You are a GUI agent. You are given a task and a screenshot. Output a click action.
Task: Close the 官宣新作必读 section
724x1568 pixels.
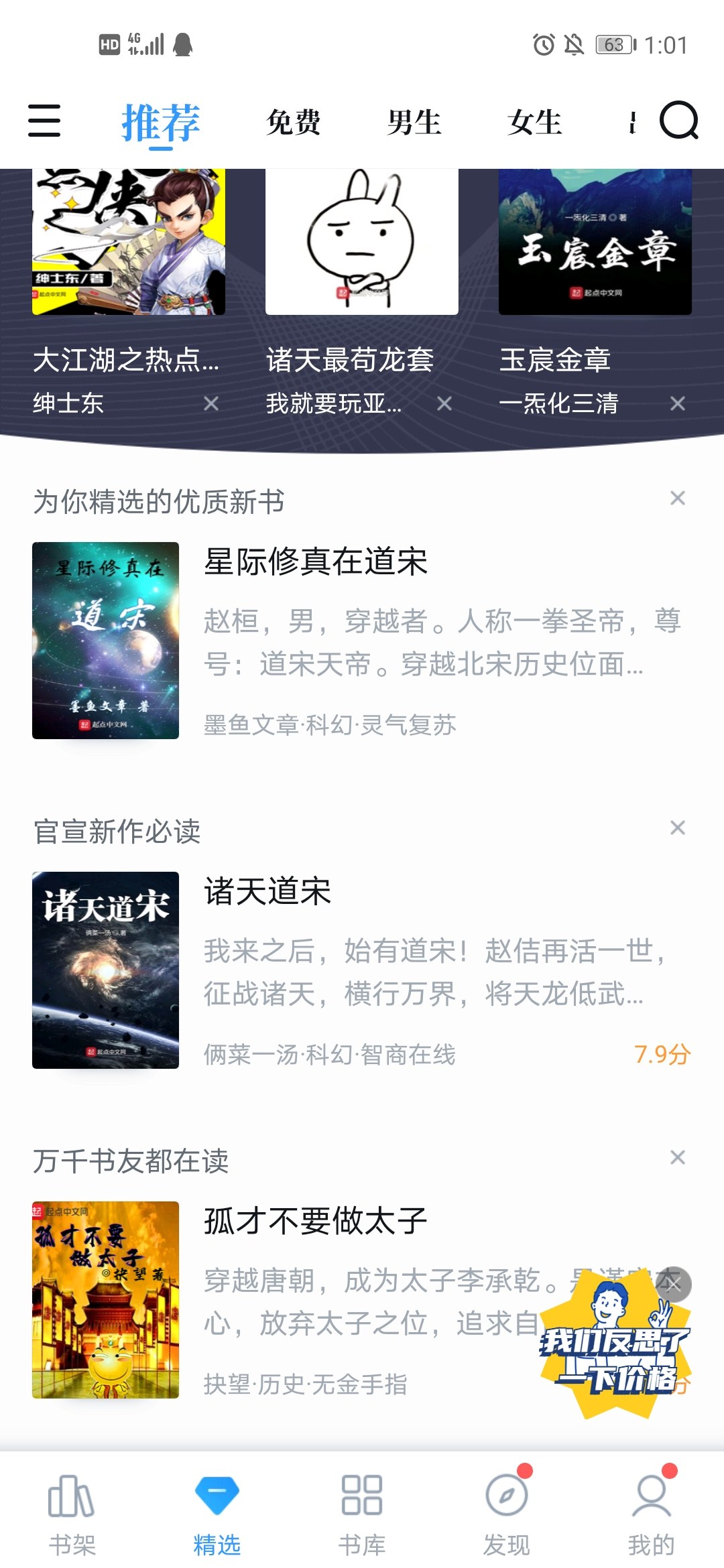(x=678, y=828)
